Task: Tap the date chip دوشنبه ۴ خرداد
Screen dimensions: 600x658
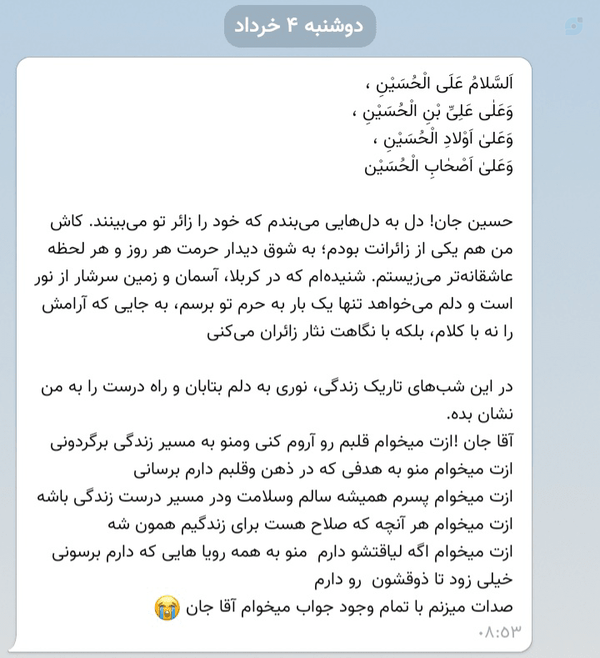Action: 300,26
